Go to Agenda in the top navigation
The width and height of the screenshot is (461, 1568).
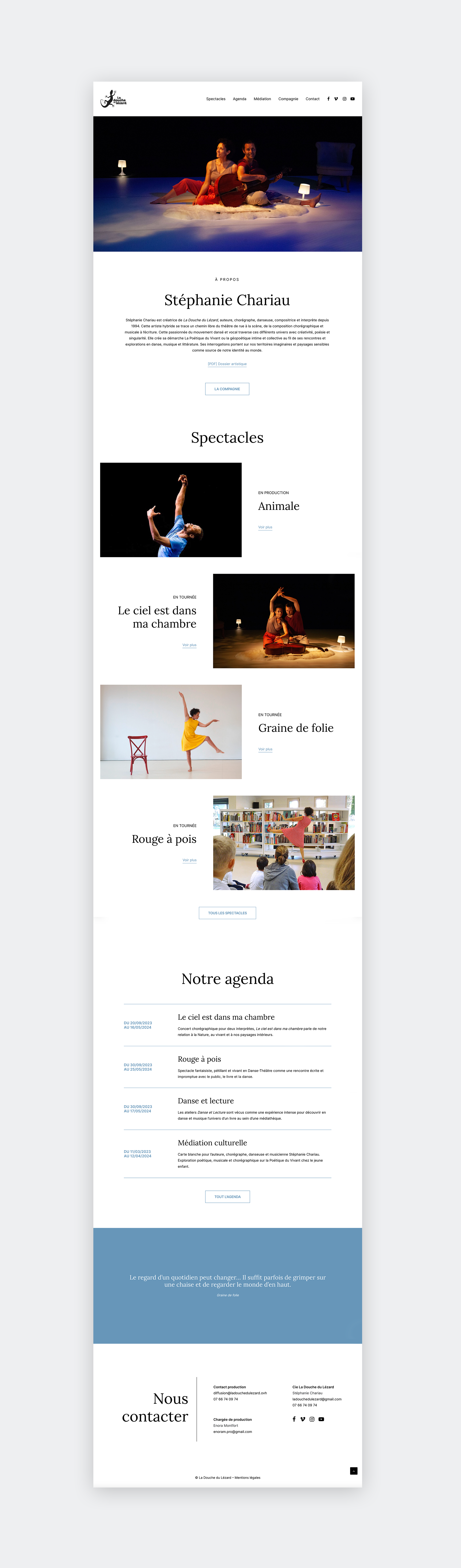tap(240, 99)
